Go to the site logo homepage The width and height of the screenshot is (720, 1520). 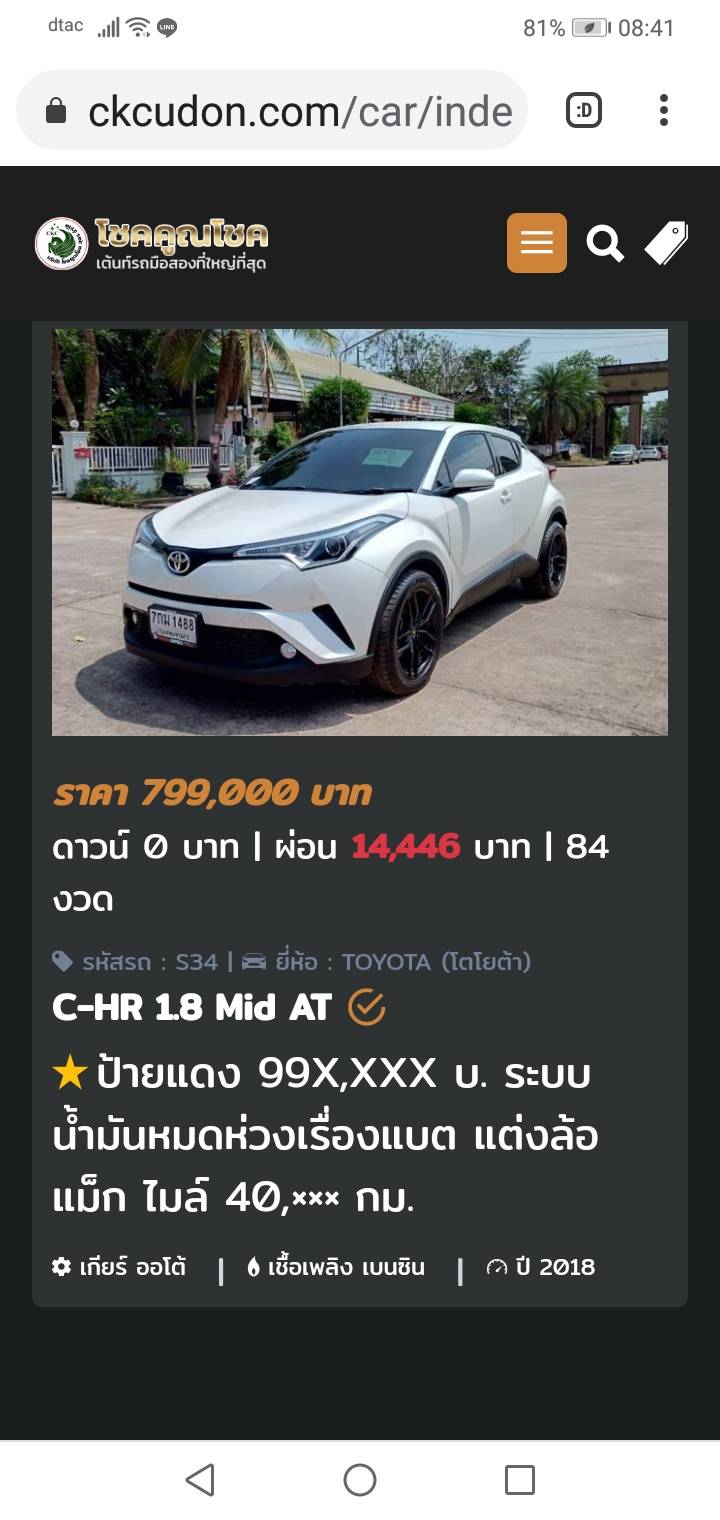click(x=152, y=244)
